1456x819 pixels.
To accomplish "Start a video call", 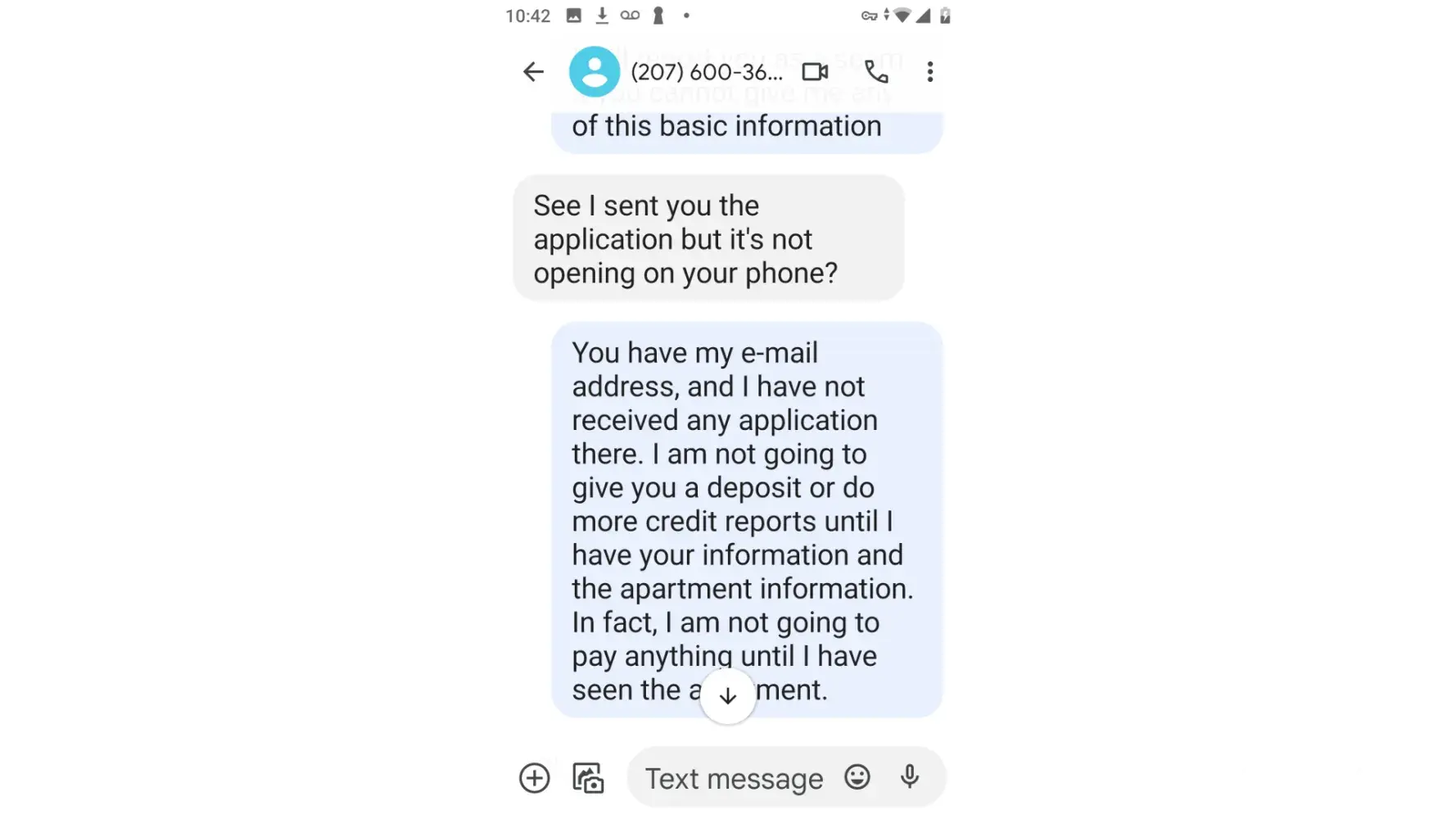I will [815, 72].
